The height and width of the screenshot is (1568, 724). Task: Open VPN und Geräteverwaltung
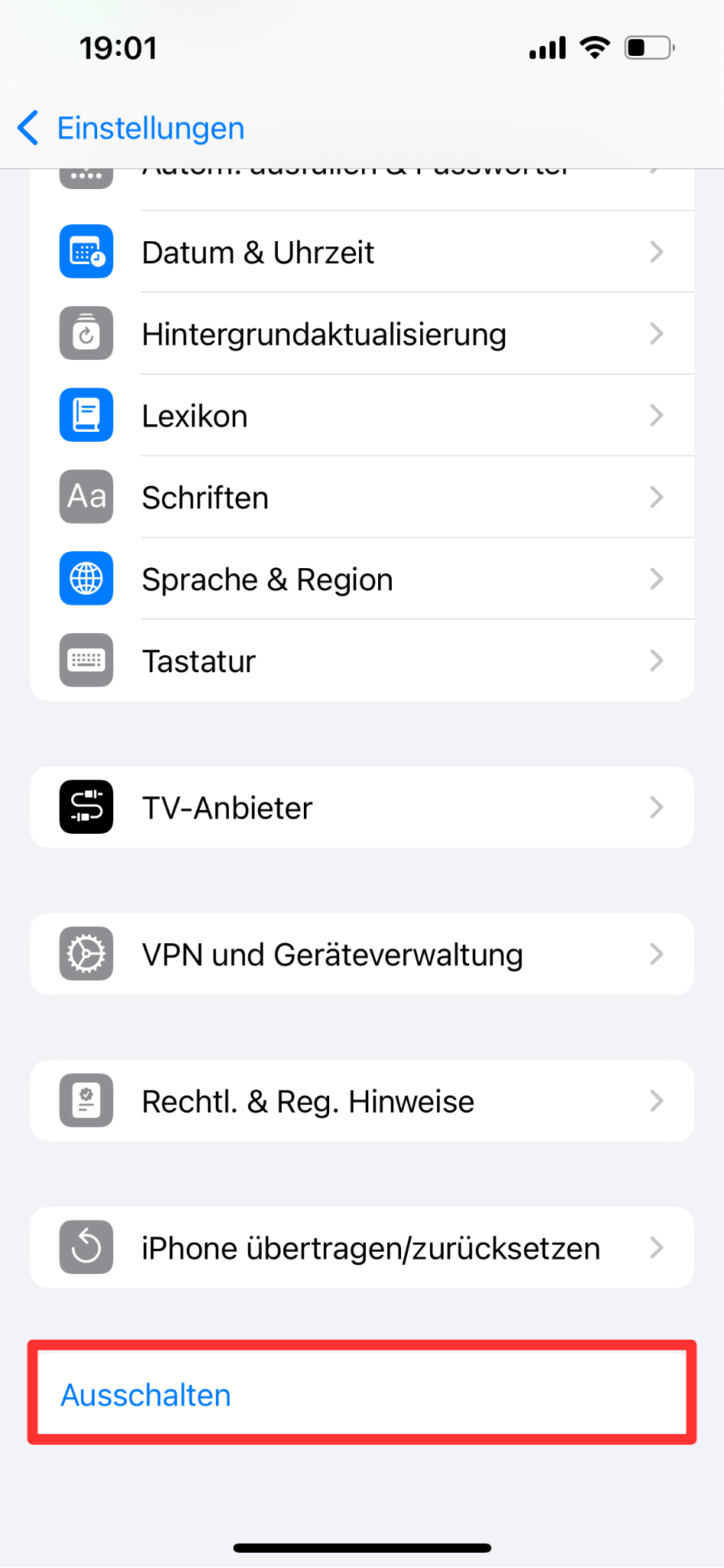pyautogui.click(x=362, y=954)
